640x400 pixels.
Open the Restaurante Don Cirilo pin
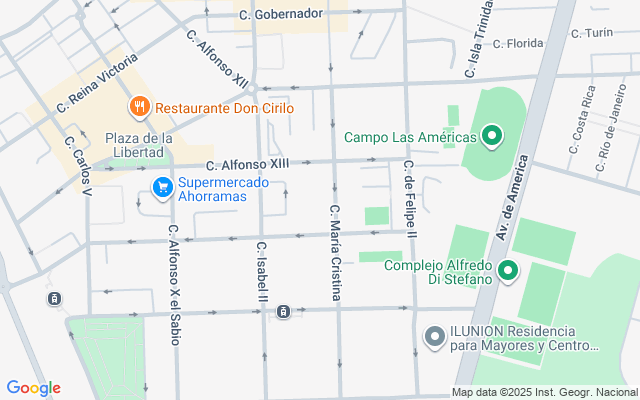(140, 105)
